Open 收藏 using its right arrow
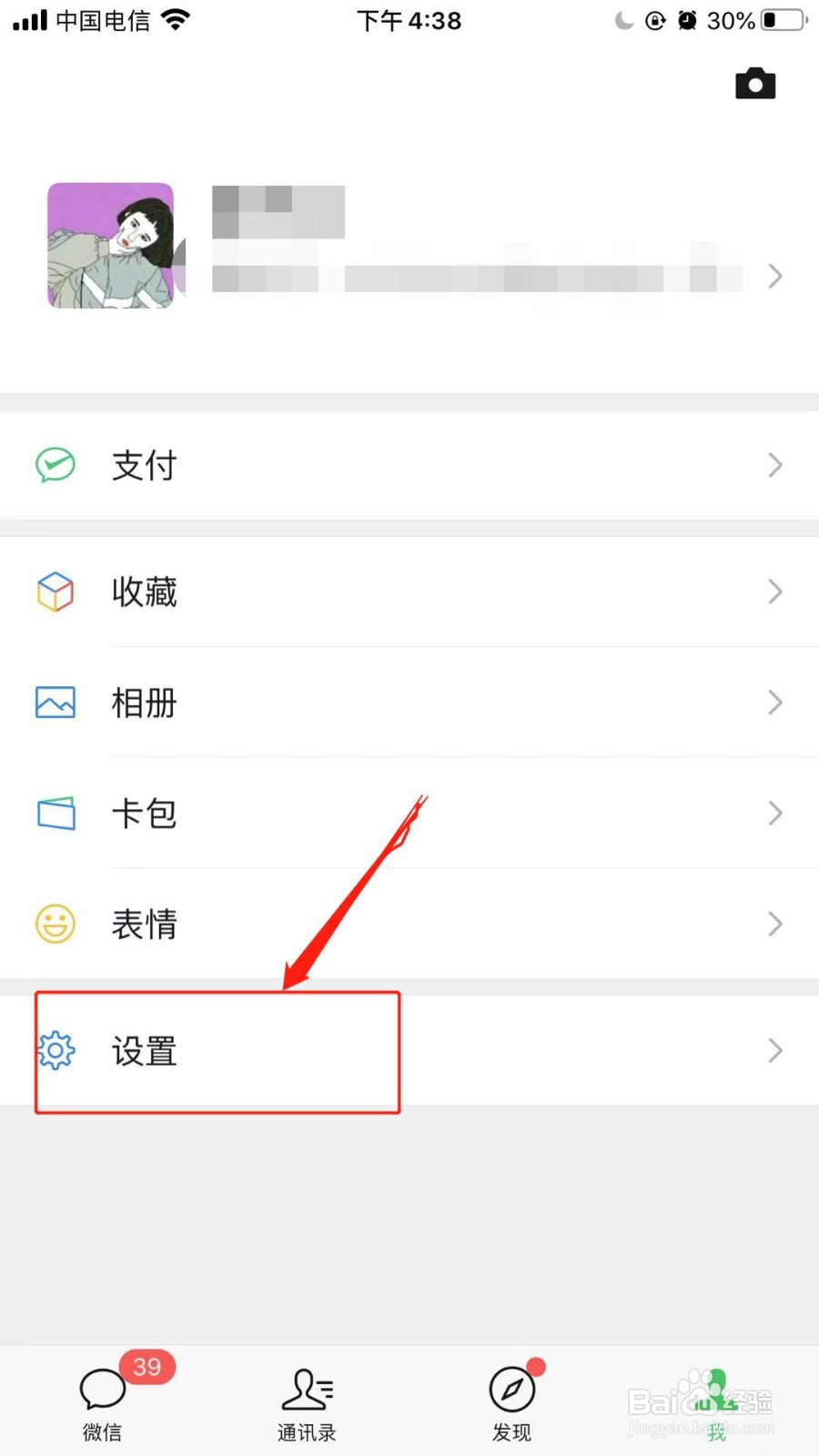Screen dimensions: 819x1456 [x=775, y=591]
